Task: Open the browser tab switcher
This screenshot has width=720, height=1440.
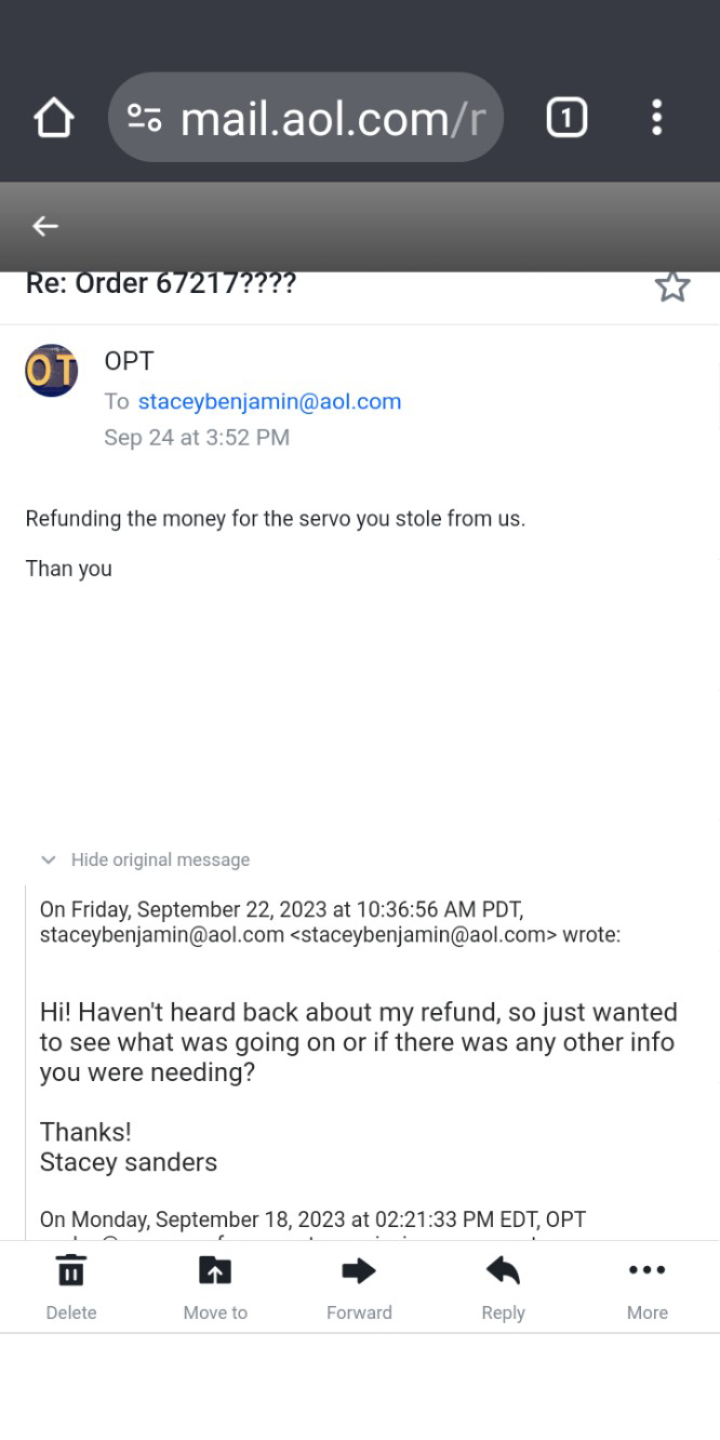Action: [x=566, y=118]
